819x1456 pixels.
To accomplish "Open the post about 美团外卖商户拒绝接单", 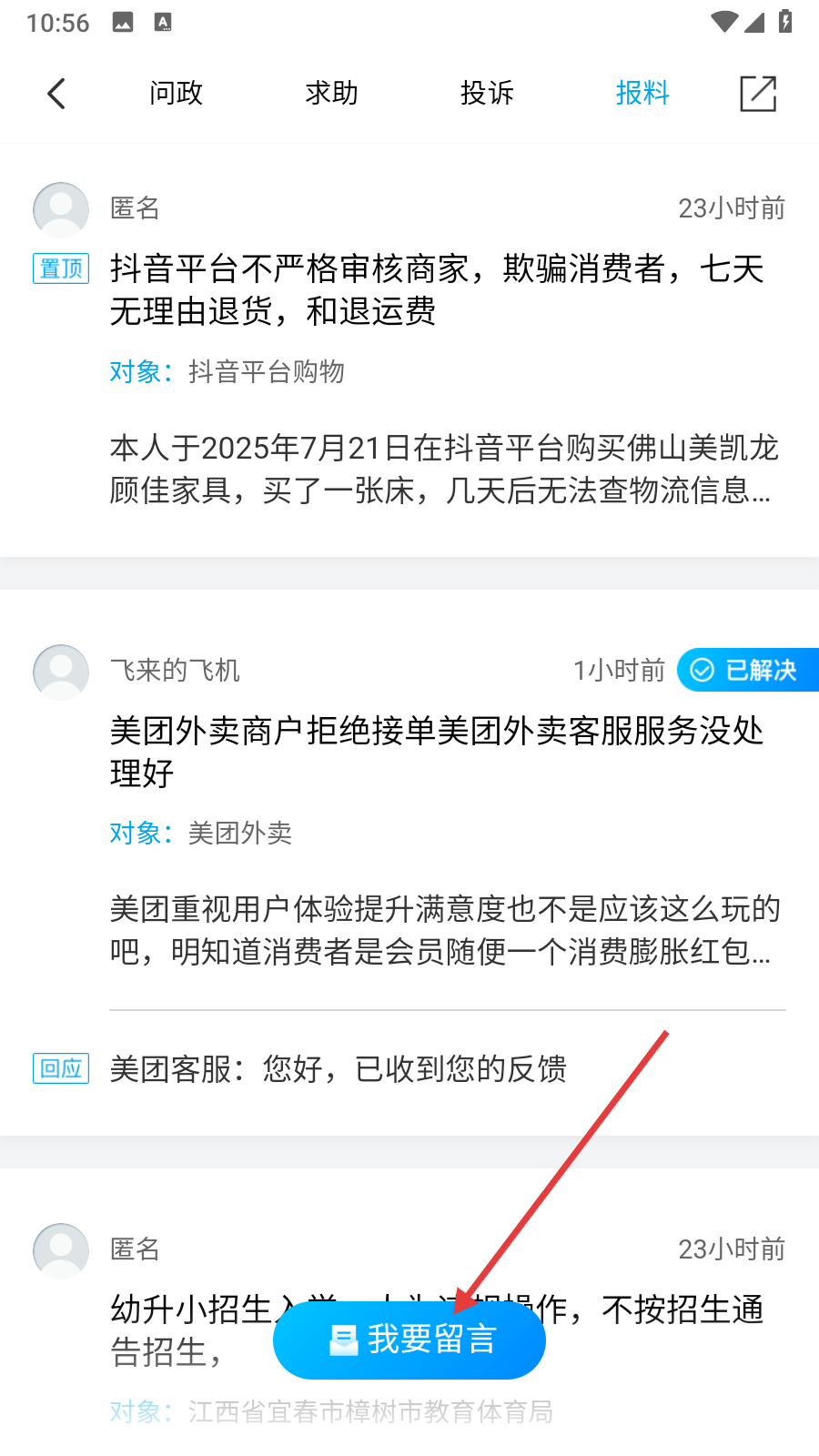I will point(437,752).
